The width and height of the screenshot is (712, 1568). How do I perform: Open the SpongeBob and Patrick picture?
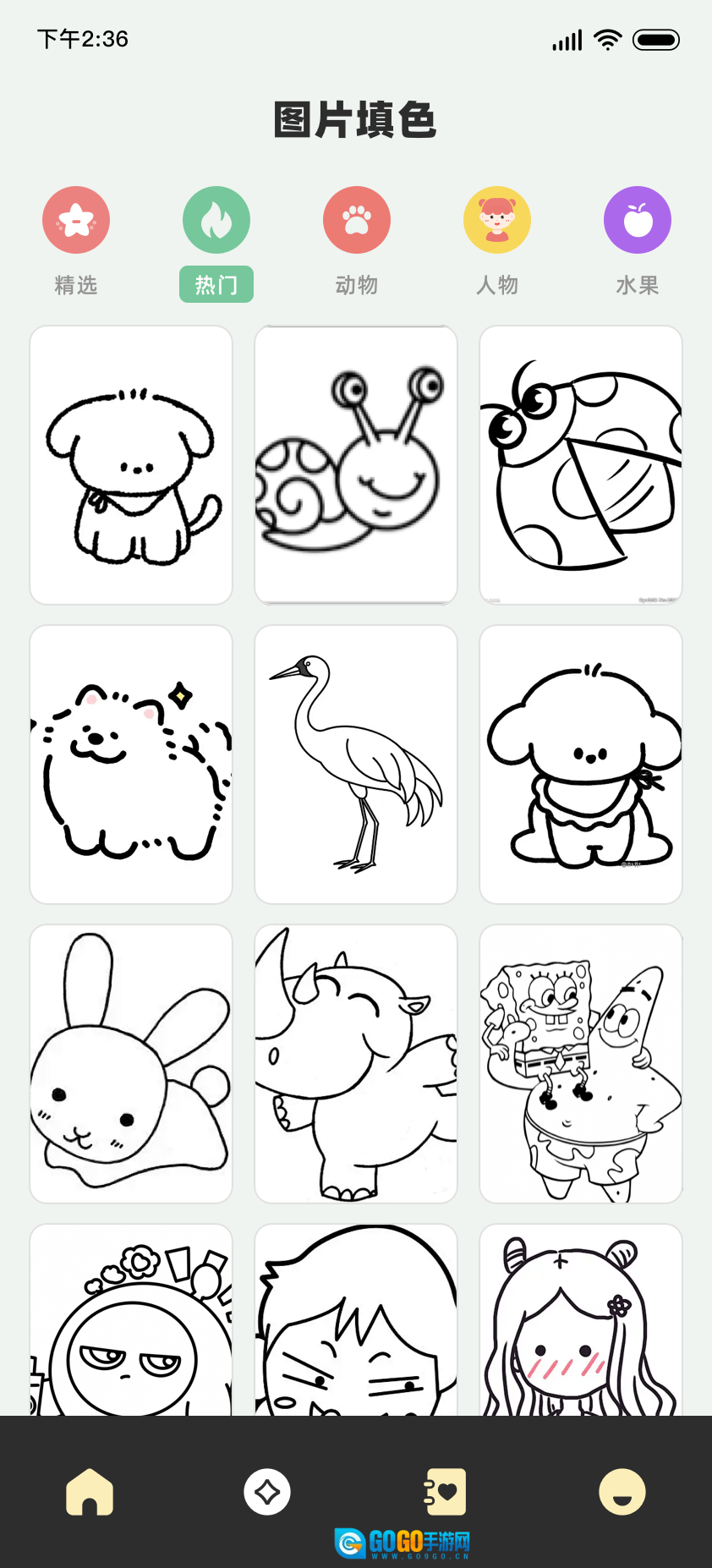coord(581,1064)
